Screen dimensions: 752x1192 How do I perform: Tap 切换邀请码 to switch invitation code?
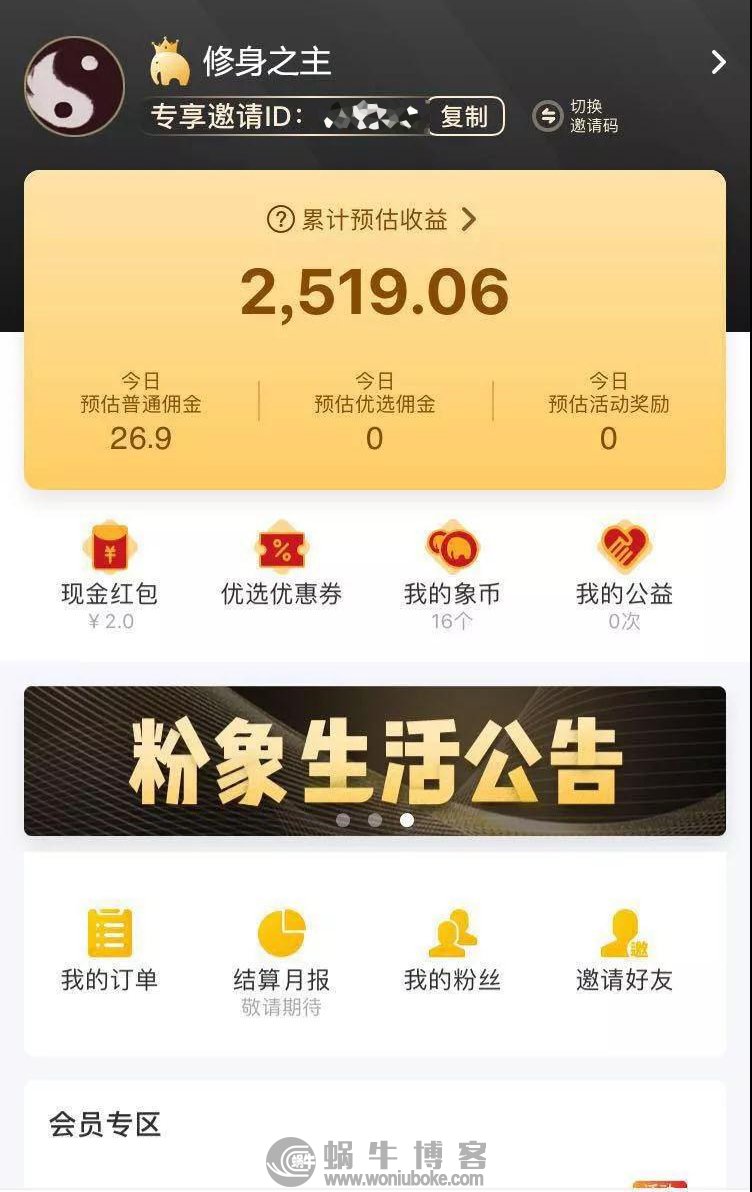(x=576, y=116)
